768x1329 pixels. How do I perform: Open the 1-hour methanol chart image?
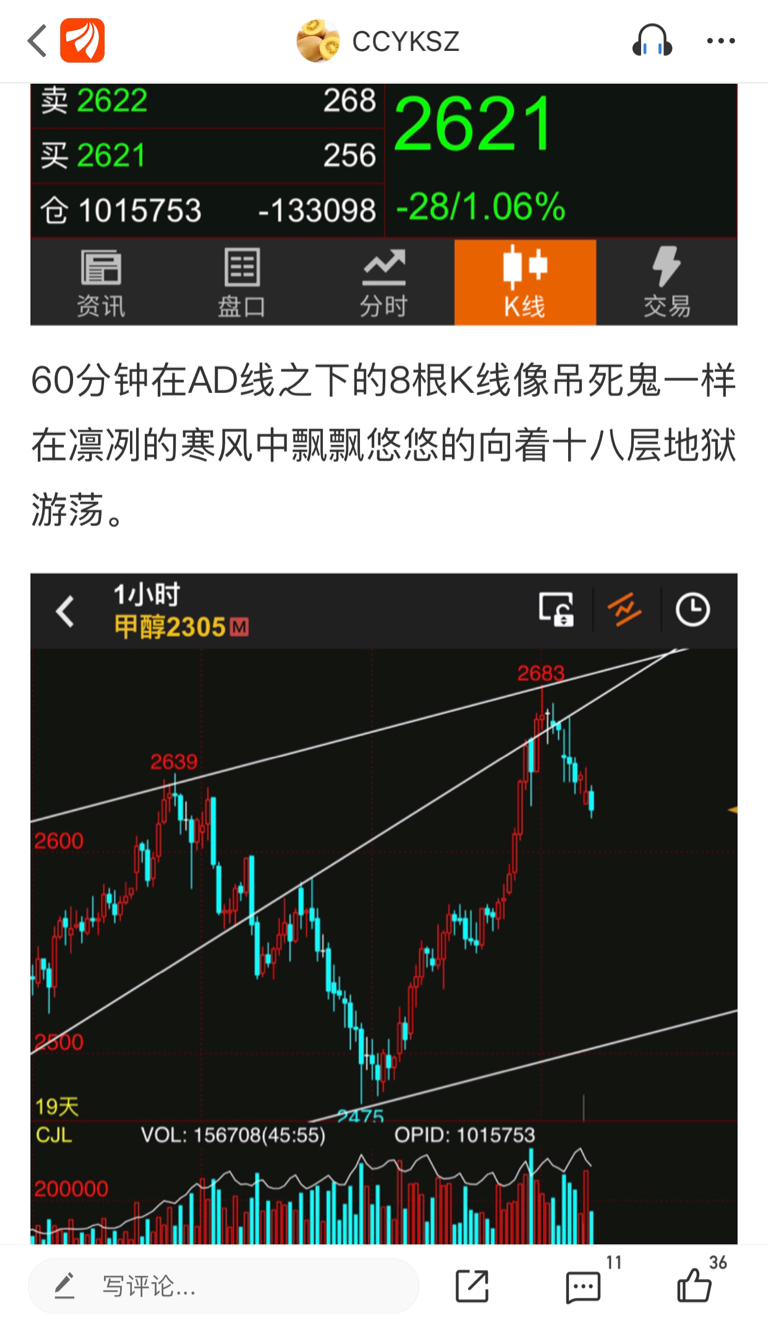pyautogui.click(x=384, y=908)
